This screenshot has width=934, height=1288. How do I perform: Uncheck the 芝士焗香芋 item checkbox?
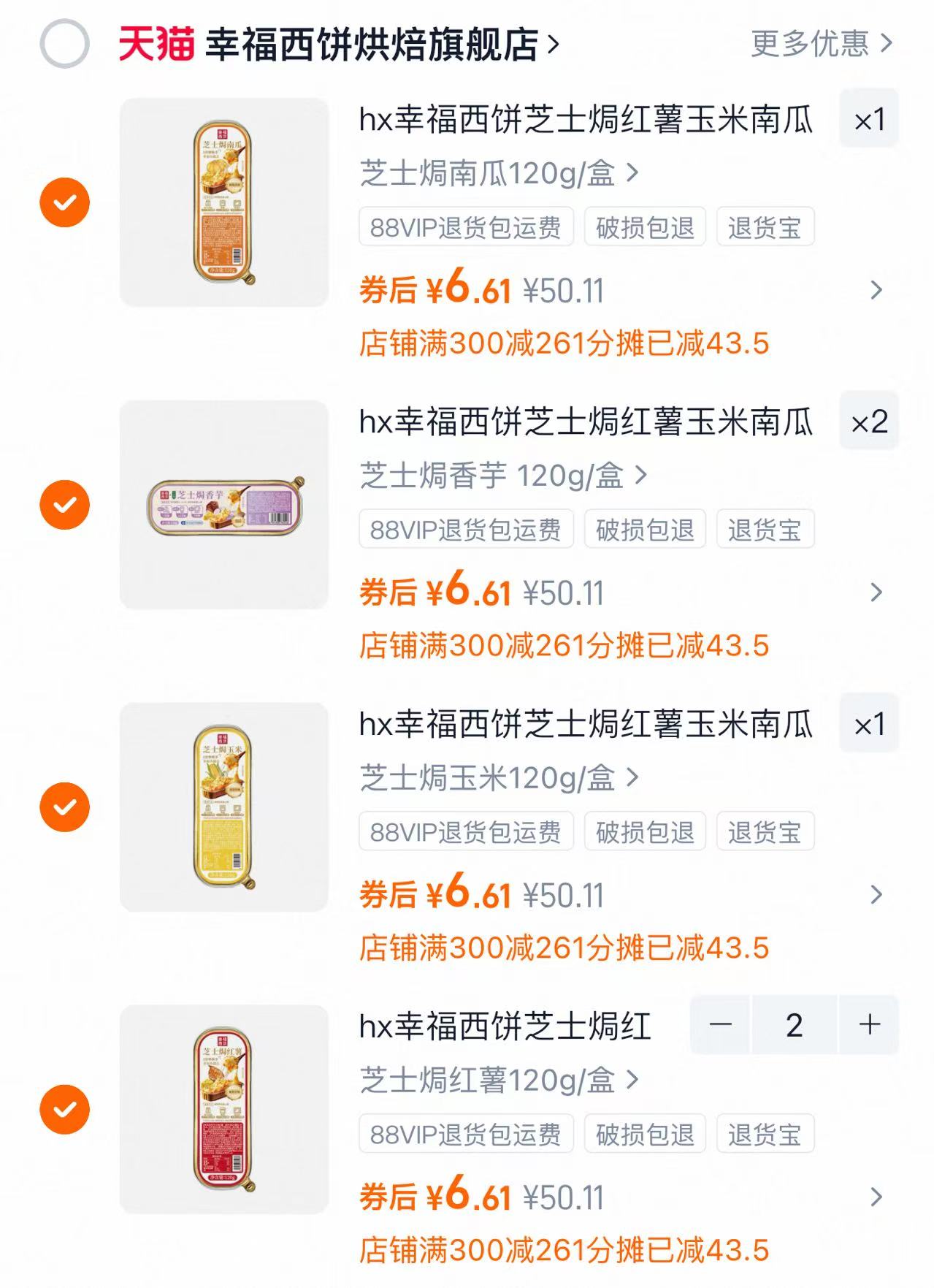[x=64, y=503]
